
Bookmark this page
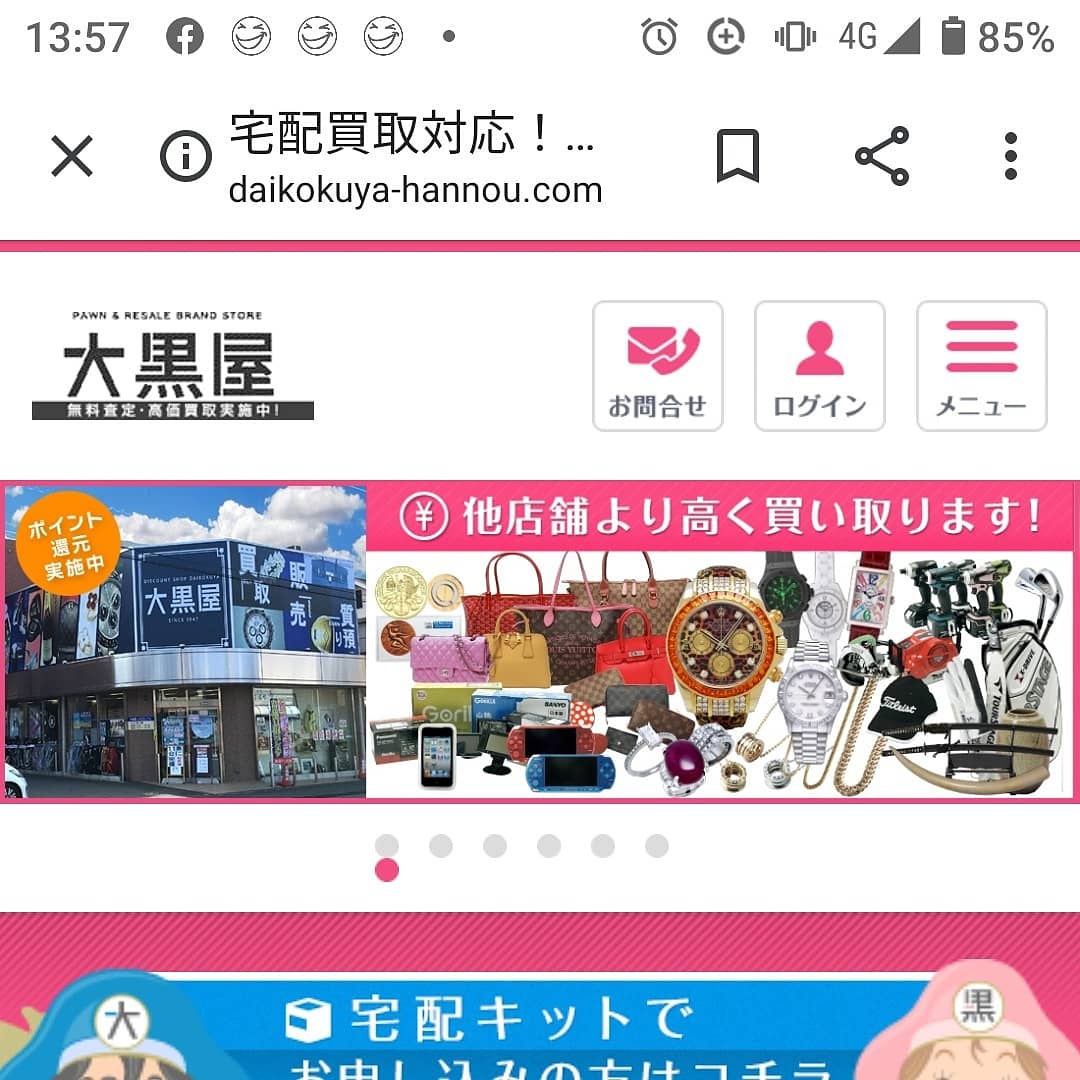click(x=737, y=157)
